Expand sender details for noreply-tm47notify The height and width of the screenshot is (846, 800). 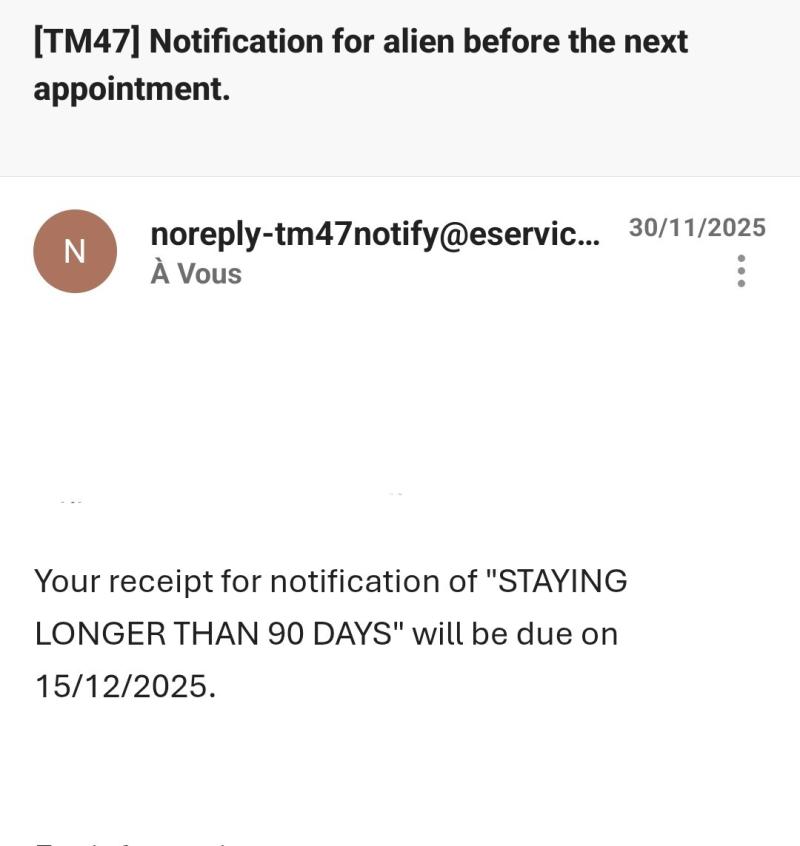point(374,235)
